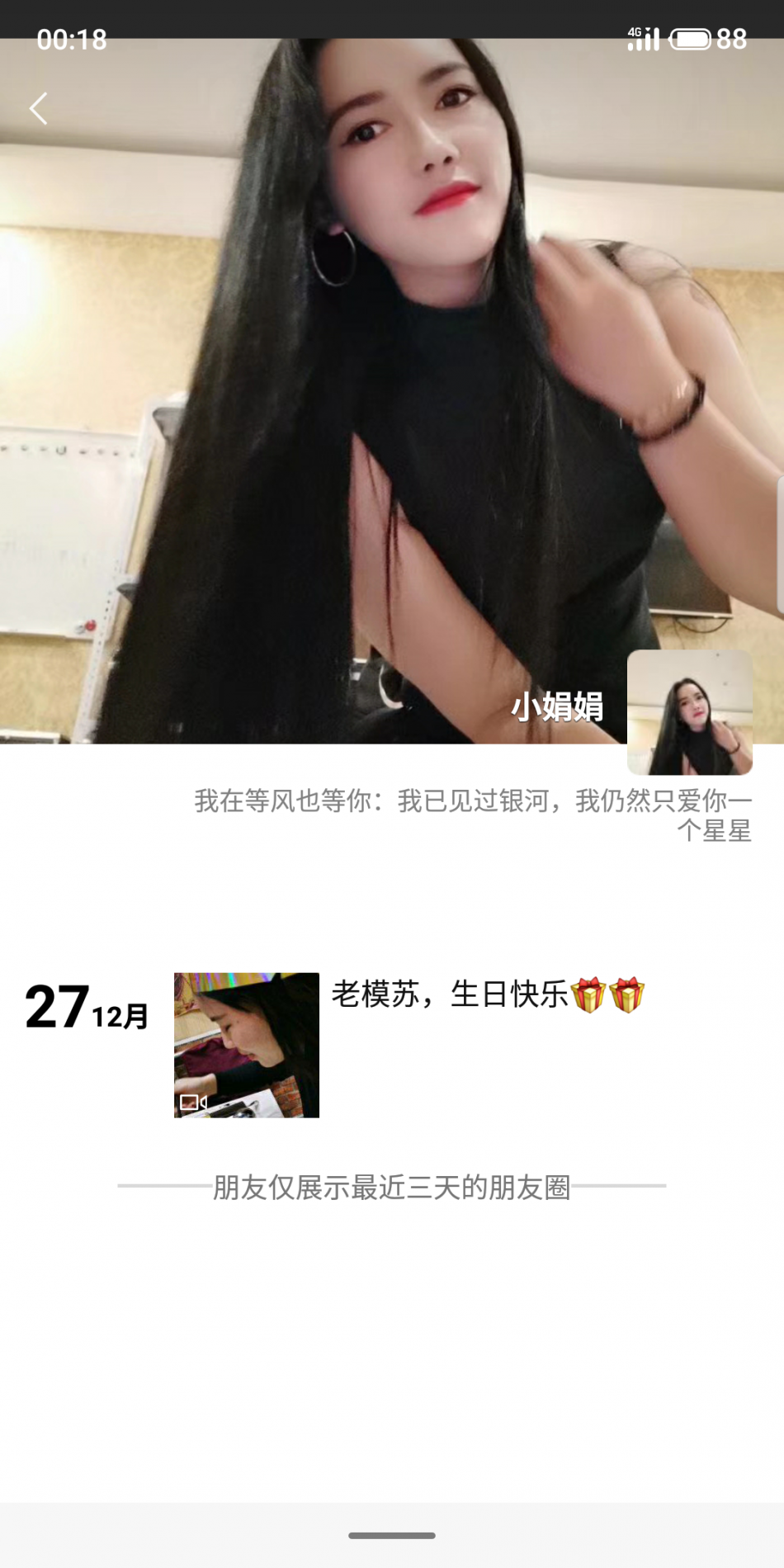Open the 老模苏，生日快乐 post text
784x1568 pixels.
(x=487, y=994)
